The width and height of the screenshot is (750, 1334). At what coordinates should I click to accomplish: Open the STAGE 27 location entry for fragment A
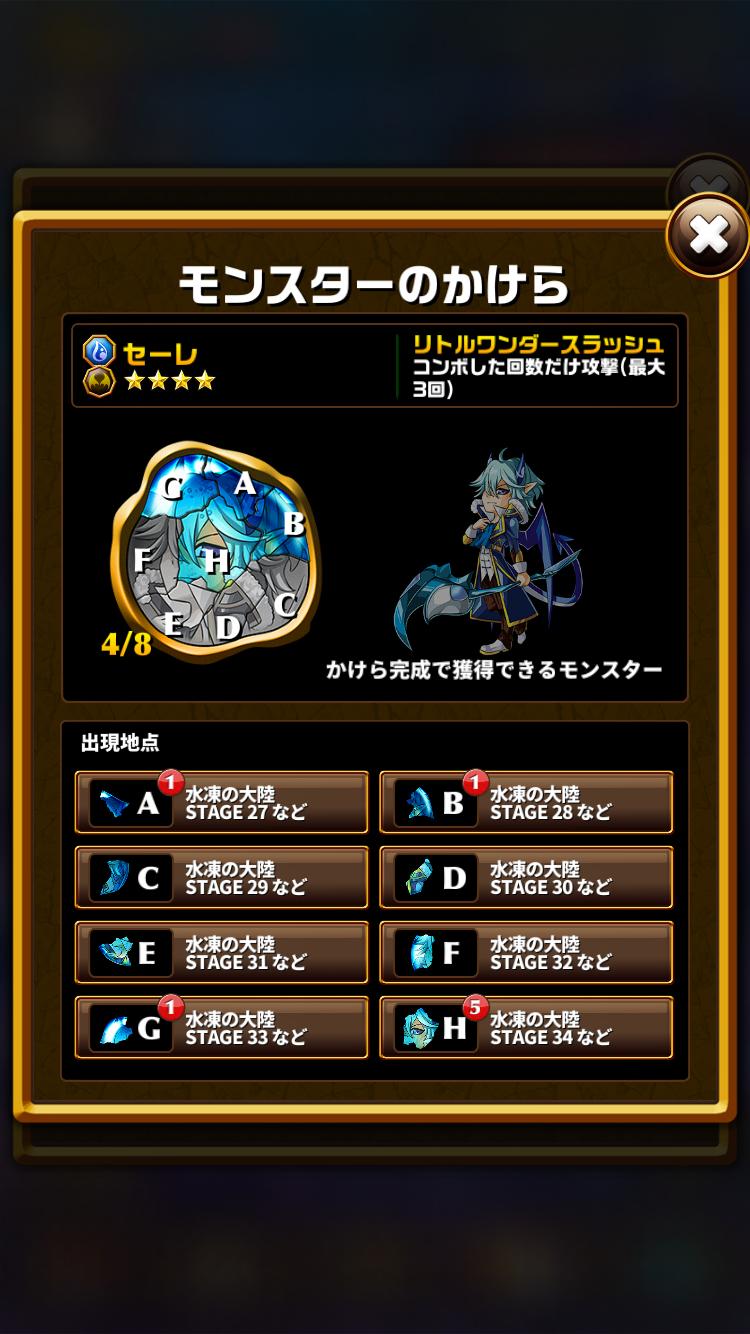click(x=222, y=802)
